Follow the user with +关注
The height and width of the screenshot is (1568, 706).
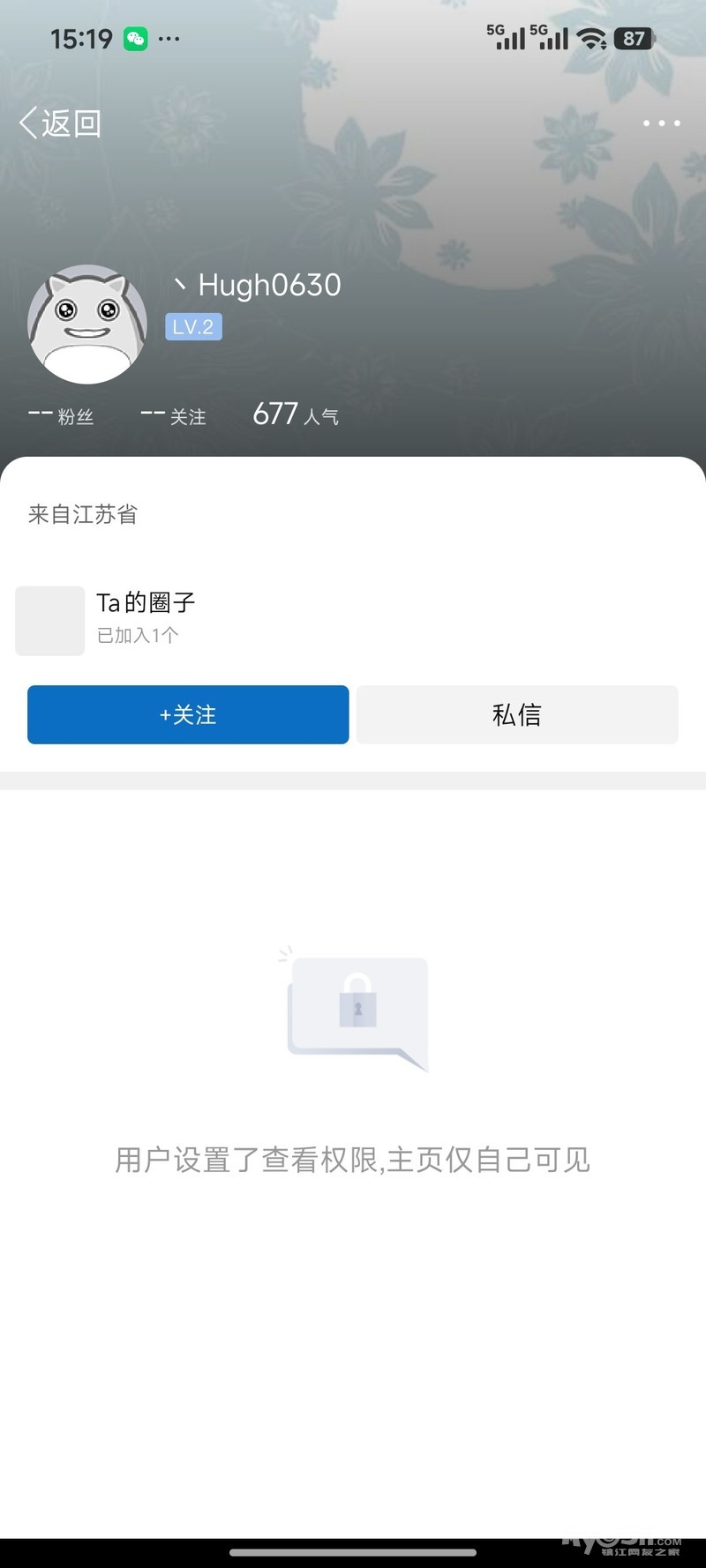click(x=188, y=714)
